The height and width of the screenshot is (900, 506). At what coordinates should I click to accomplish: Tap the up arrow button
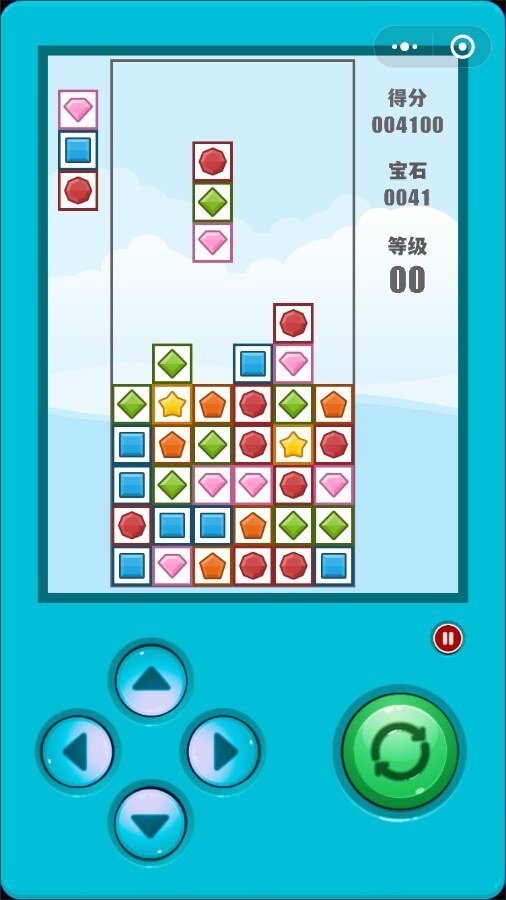(151, 681)
